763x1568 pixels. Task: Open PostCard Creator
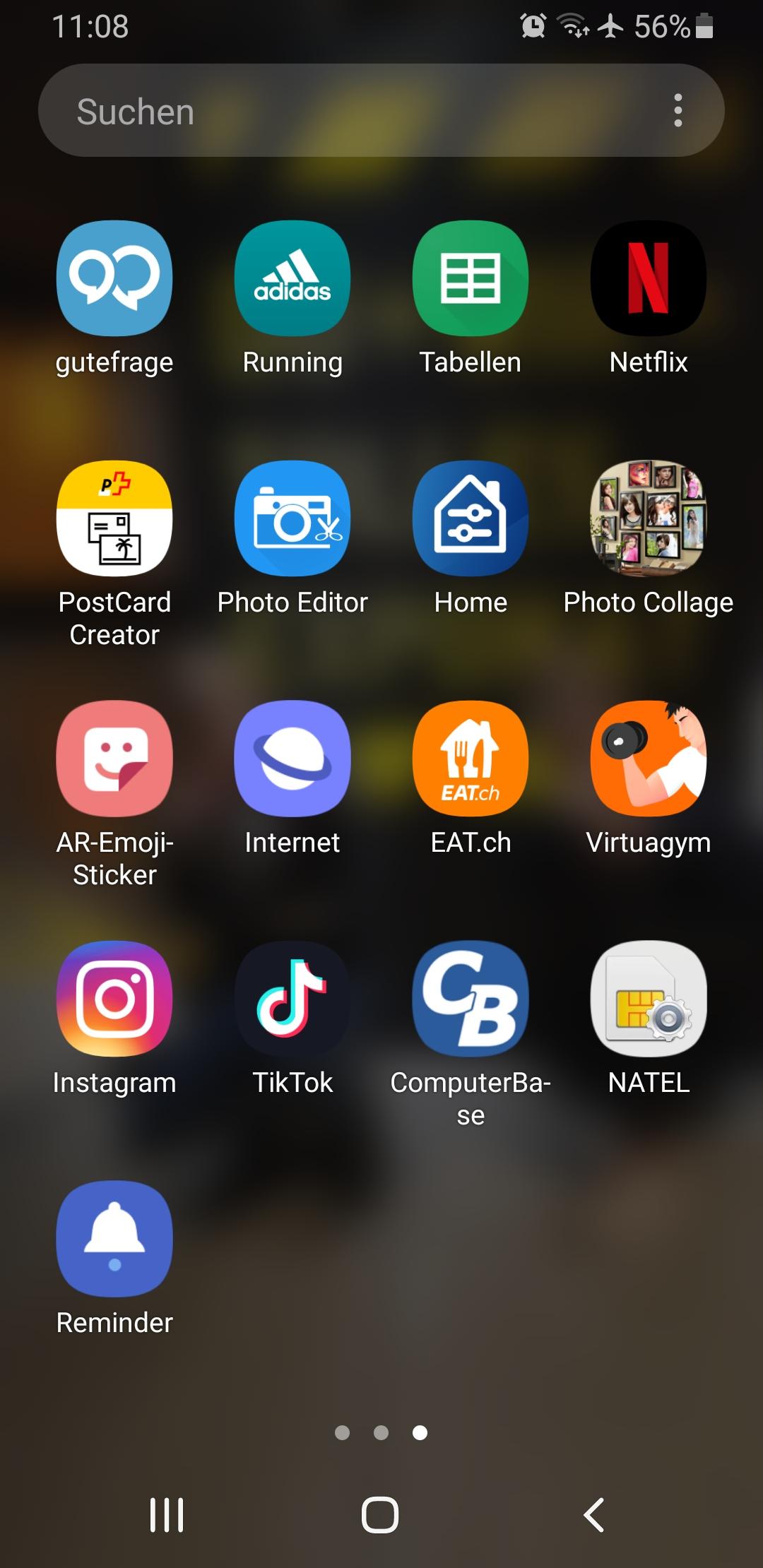click(114, 518)
